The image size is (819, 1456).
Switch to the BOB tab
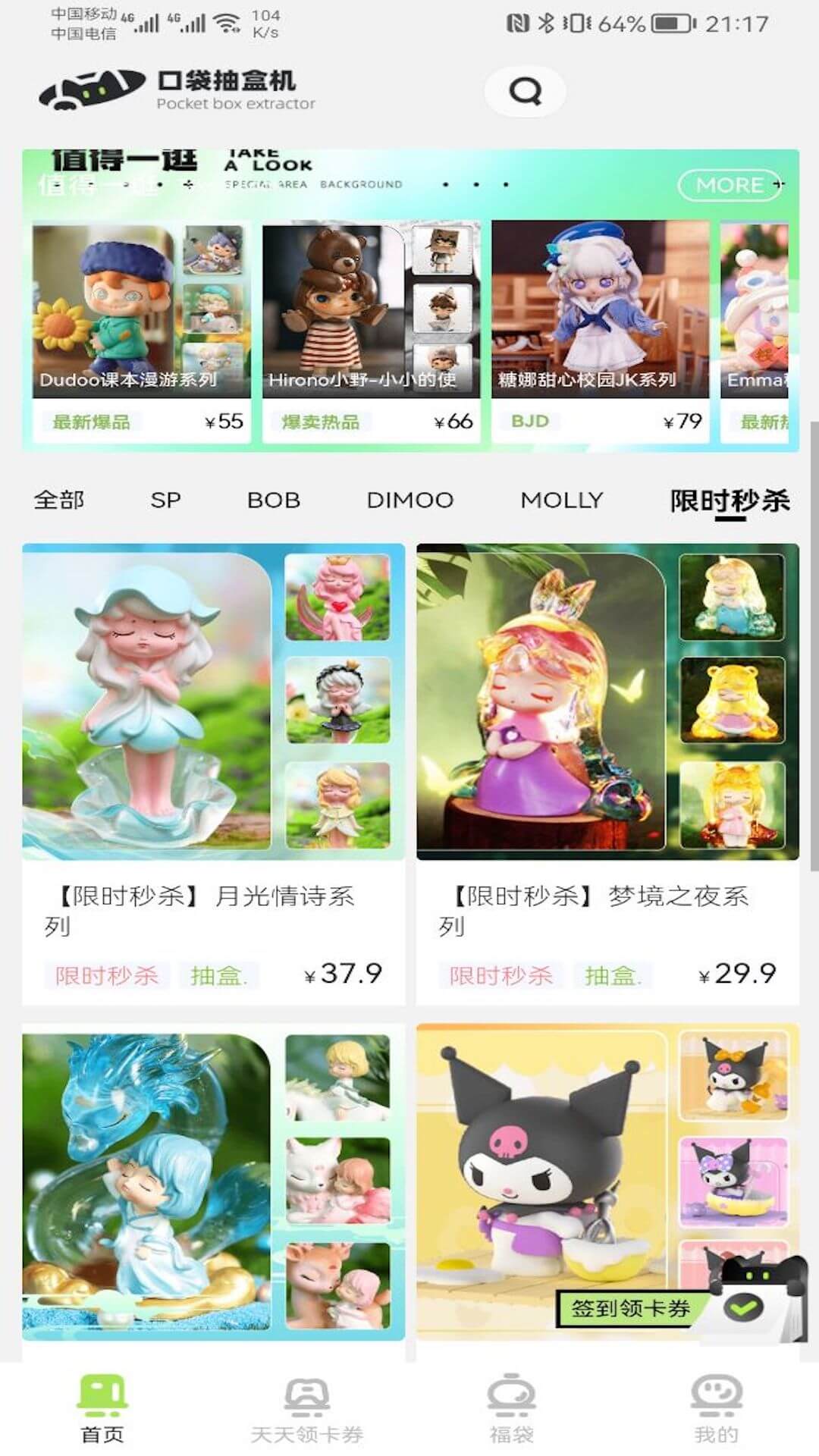click(x=274, y=500)
